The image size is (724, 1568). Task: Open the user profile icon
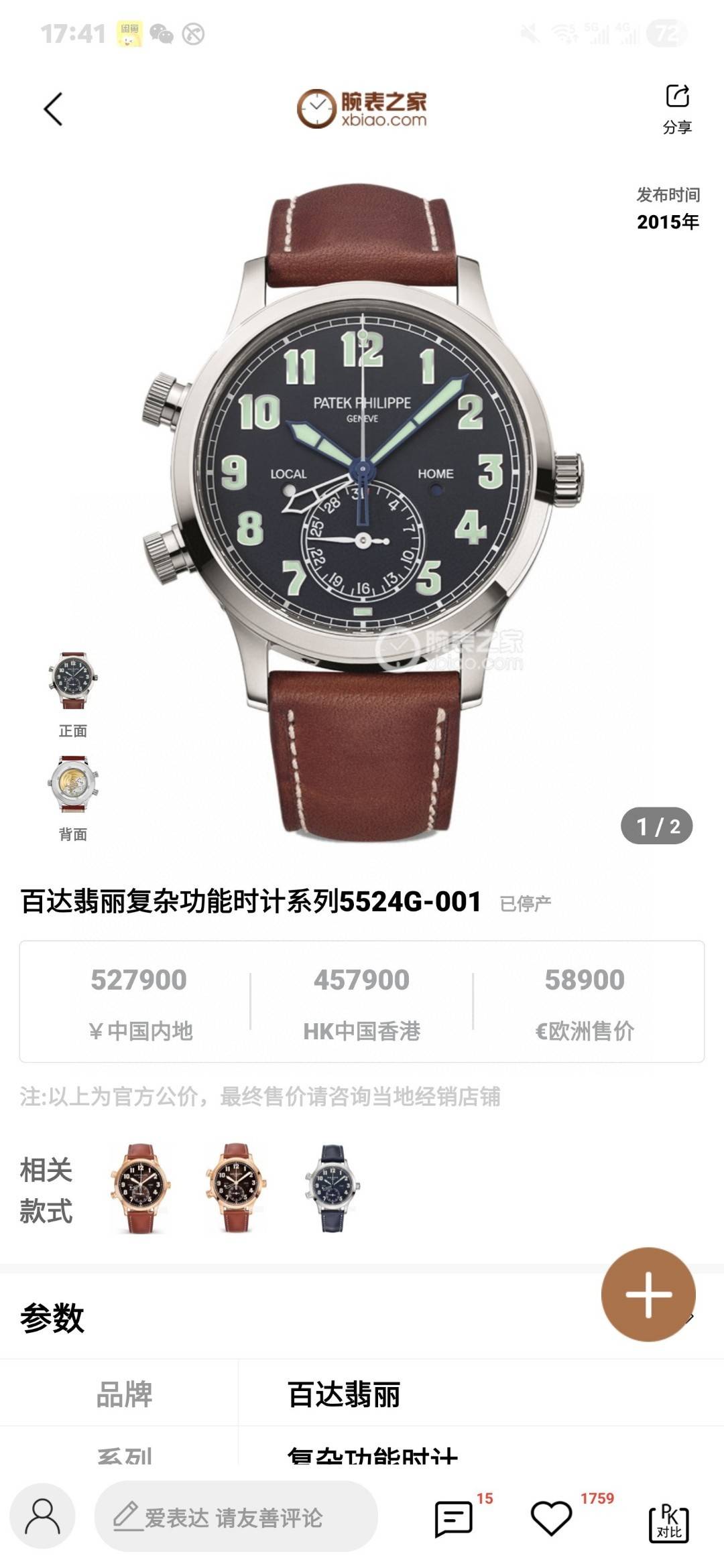click(42, 1516)
